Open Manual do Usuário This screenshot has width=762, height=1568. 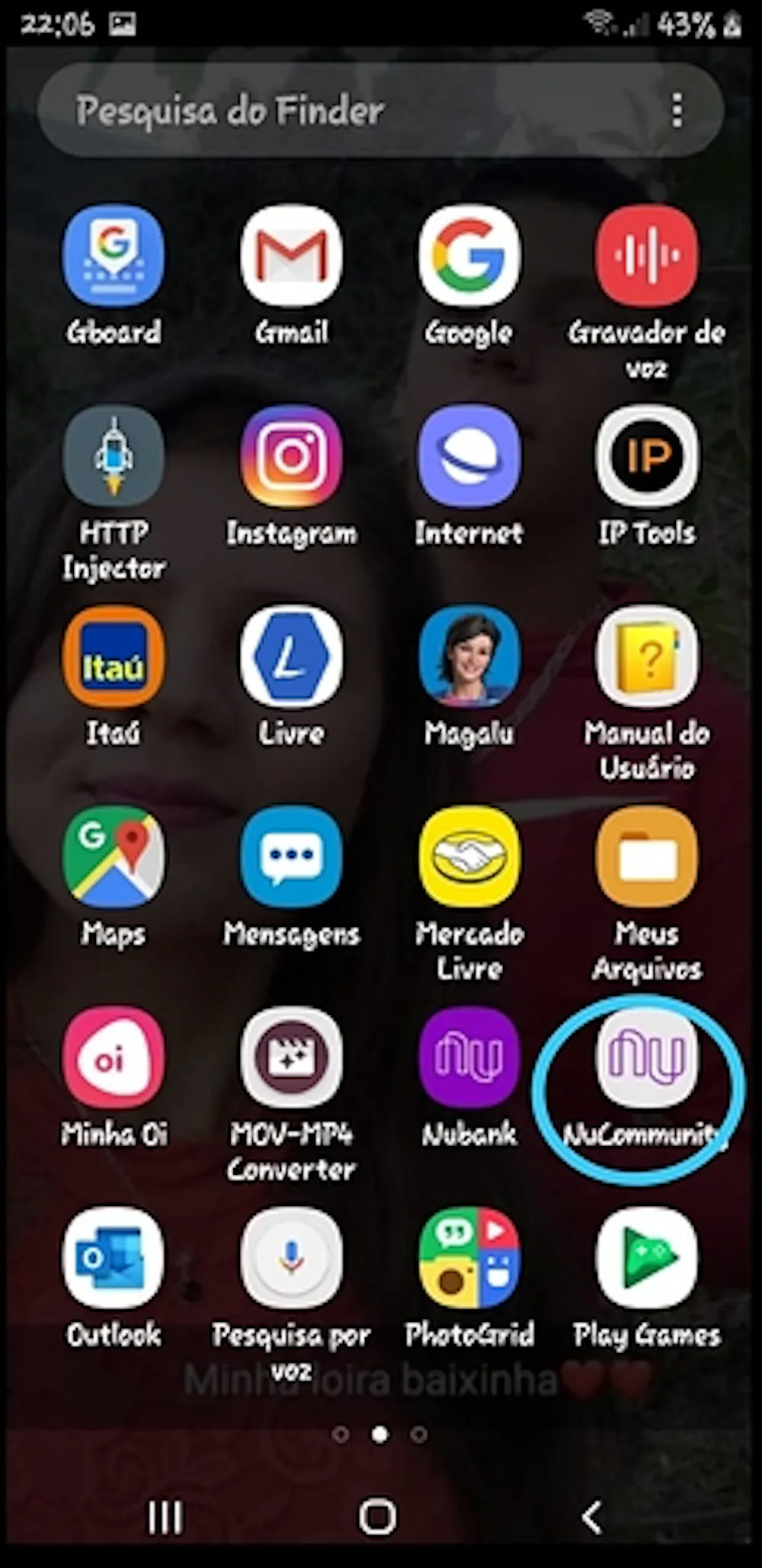pyautogui.click(x=646, y=657)
